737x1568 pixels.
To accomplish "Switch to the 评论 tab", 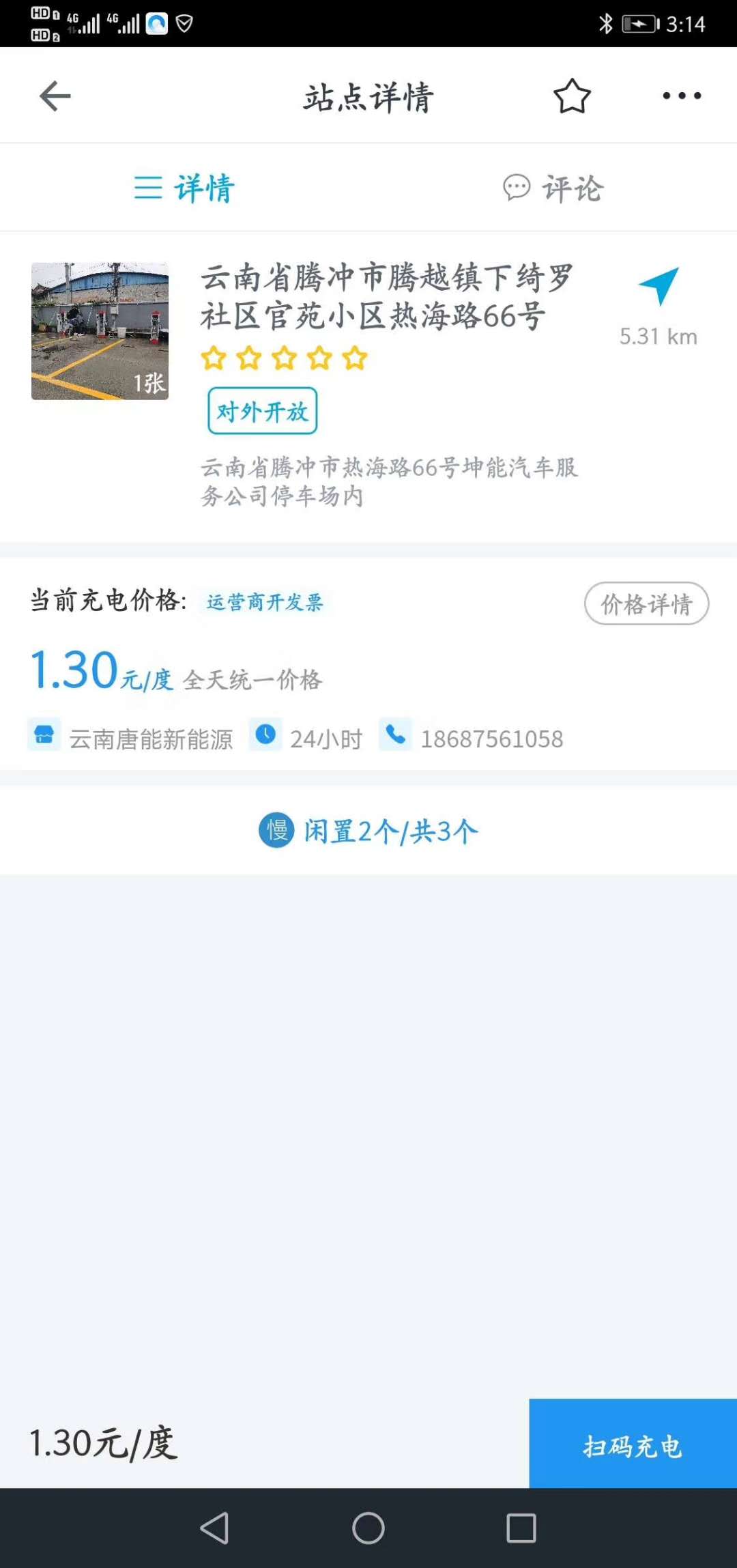I will [553, 188].
